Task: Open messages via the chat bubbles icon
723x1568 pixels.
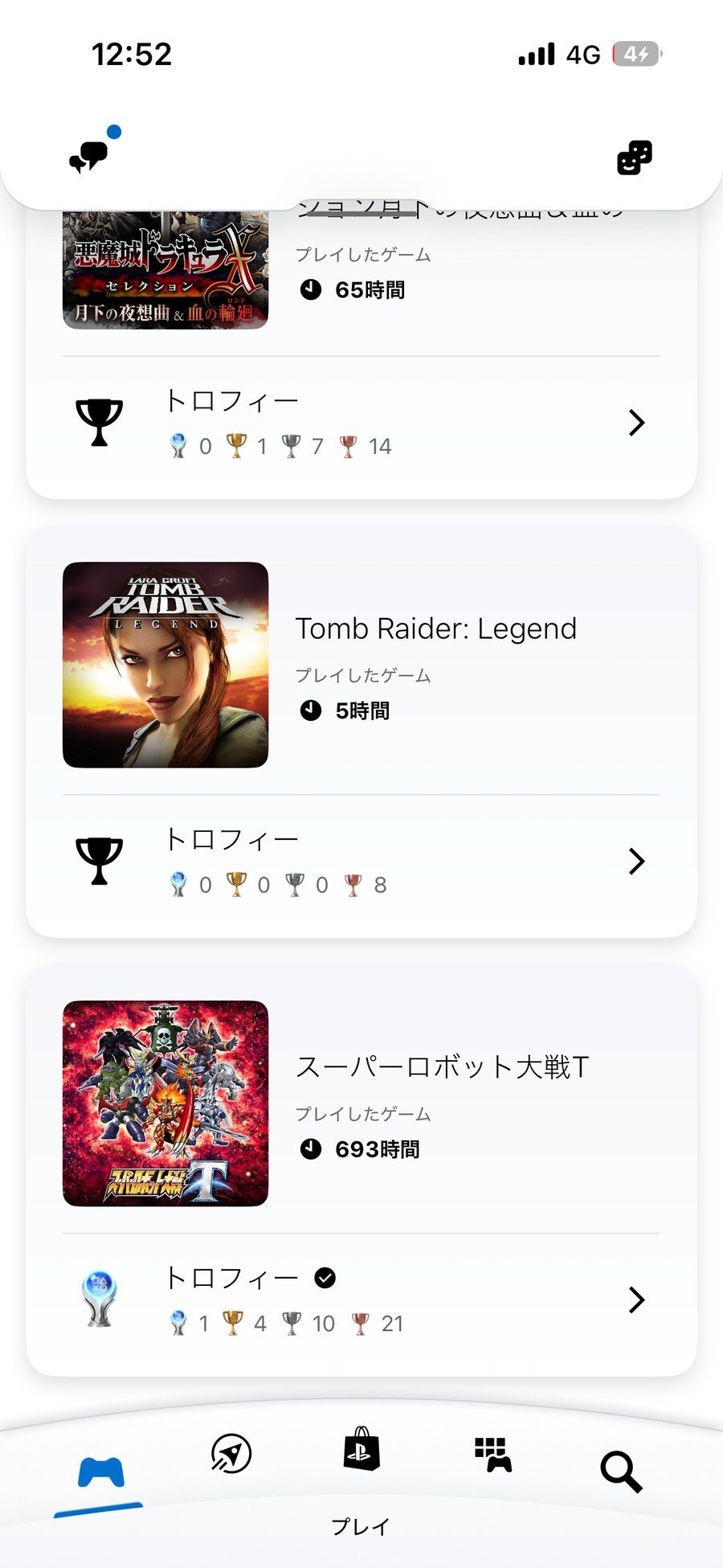Action: click(x=91, y=153)
